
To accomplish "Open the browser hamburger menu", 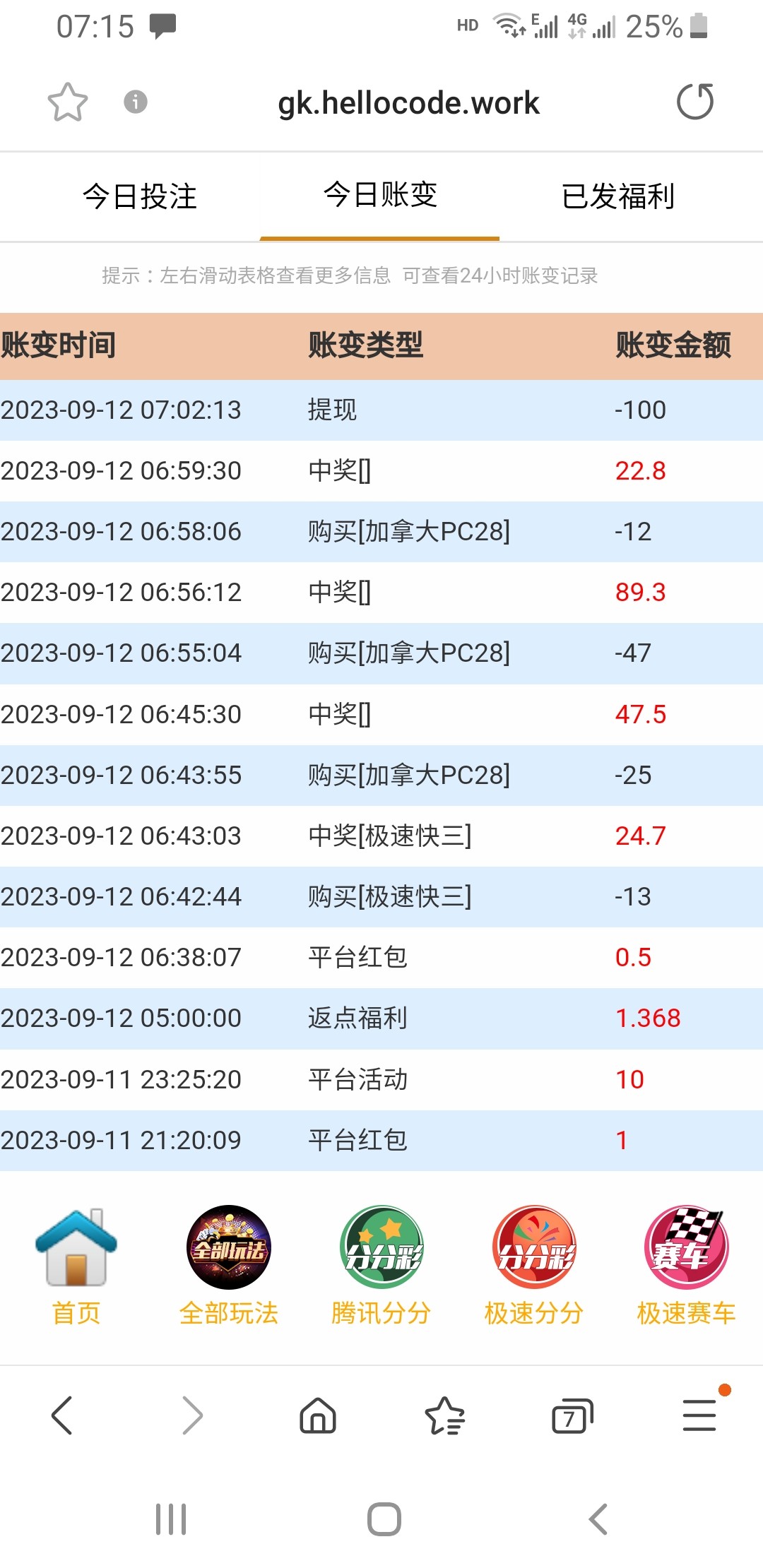I will point(699,1415).
